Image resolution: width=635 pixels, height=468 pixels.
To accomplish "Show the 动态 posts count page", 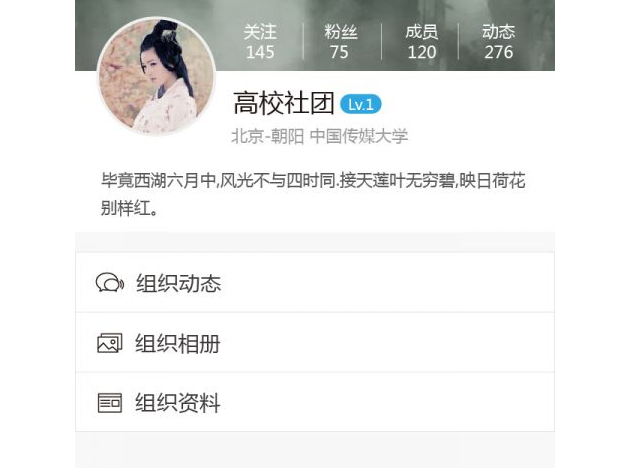I will (x=498, y=42).
